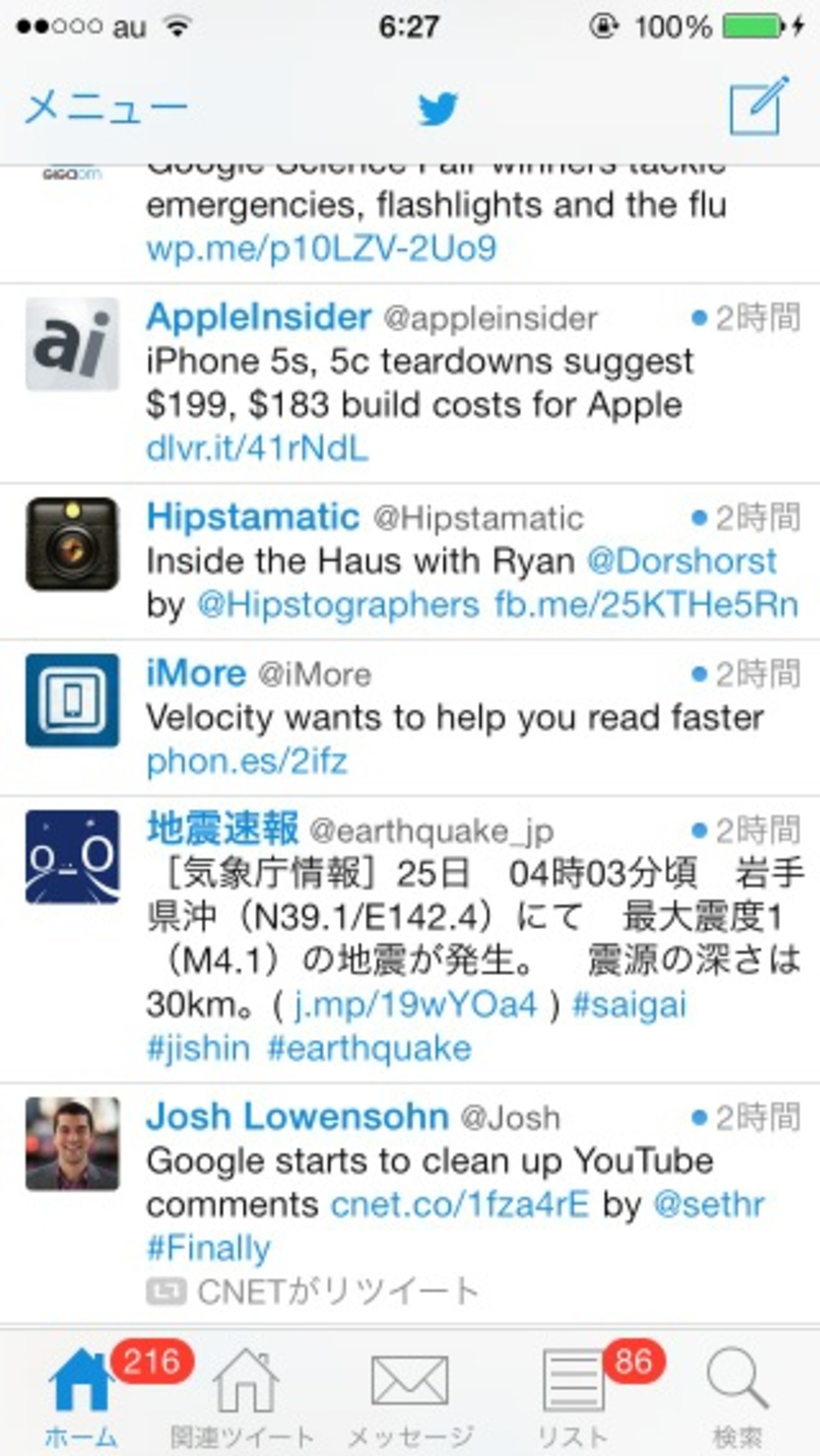This screenshot has height=1456, width=820.
Task: Follow the fb.me/25KTHe5Rn link
Action: click(x=646, y=606)
